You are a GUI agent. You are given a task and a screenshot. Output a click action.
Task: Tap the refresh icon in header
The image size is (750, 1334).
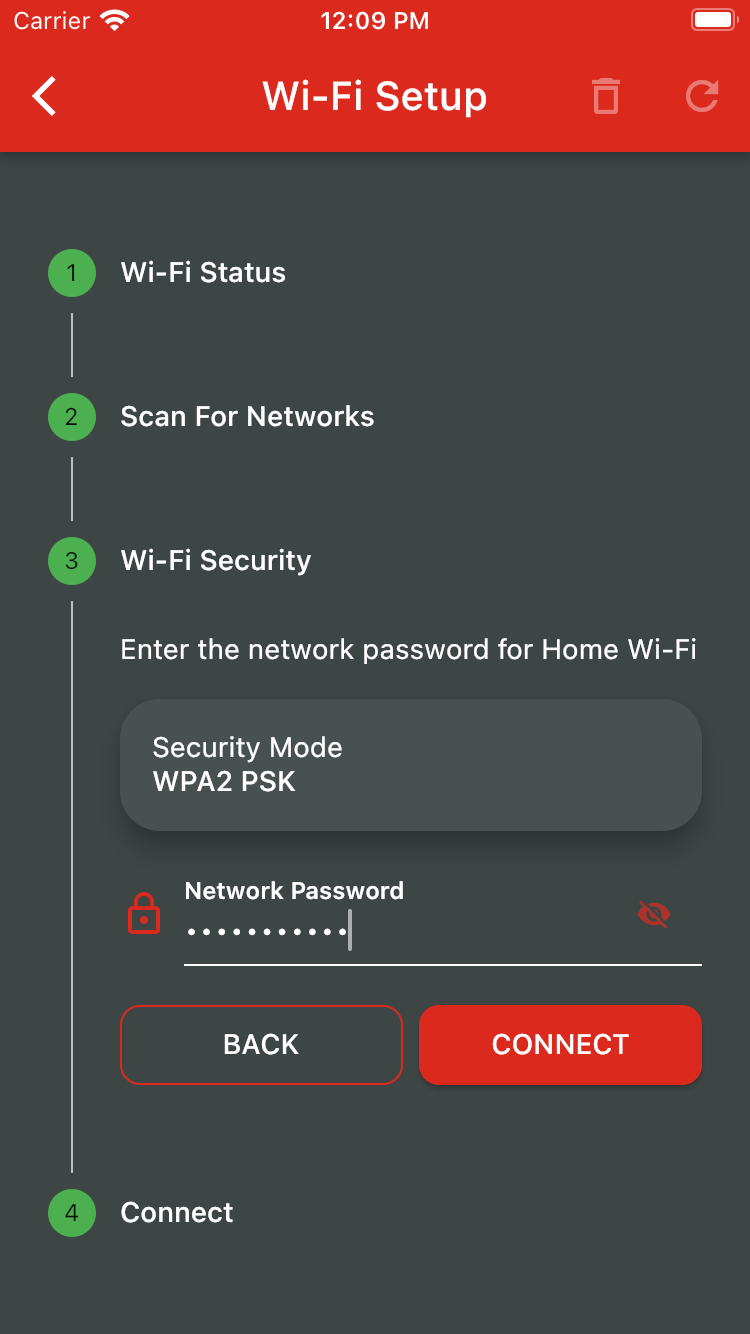click(x=702, y=96)
